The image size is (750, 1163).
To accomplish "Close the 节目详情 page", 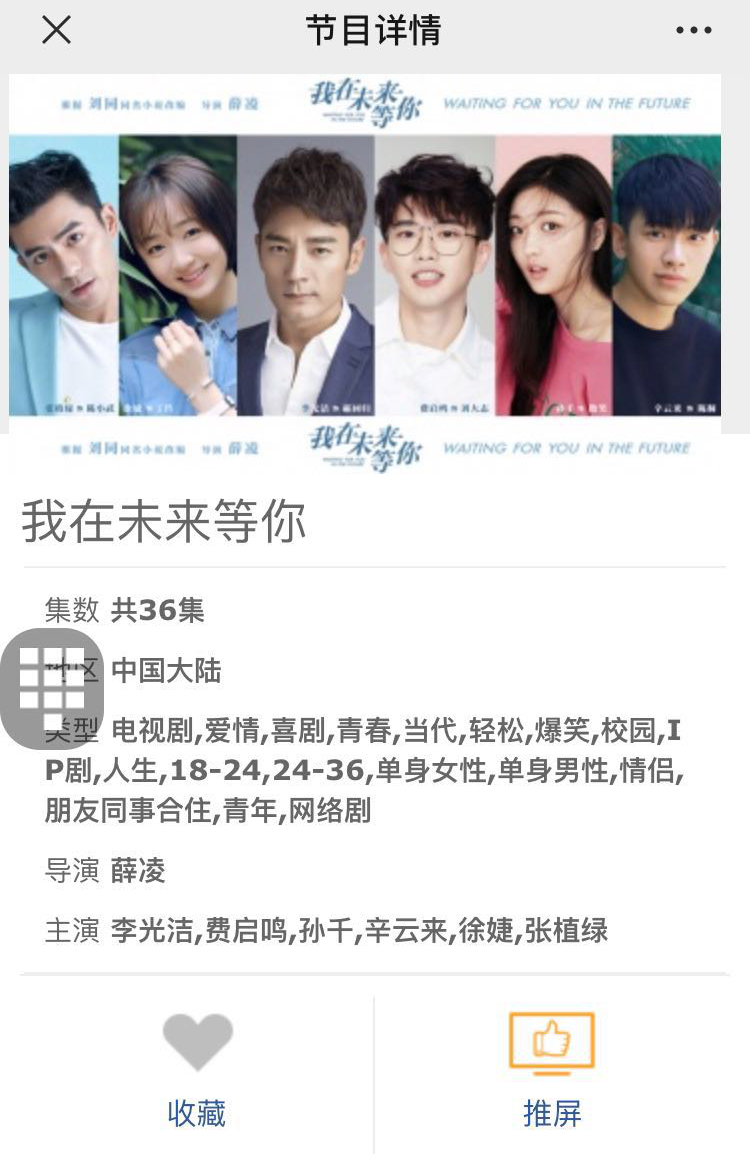I will 56,31.
